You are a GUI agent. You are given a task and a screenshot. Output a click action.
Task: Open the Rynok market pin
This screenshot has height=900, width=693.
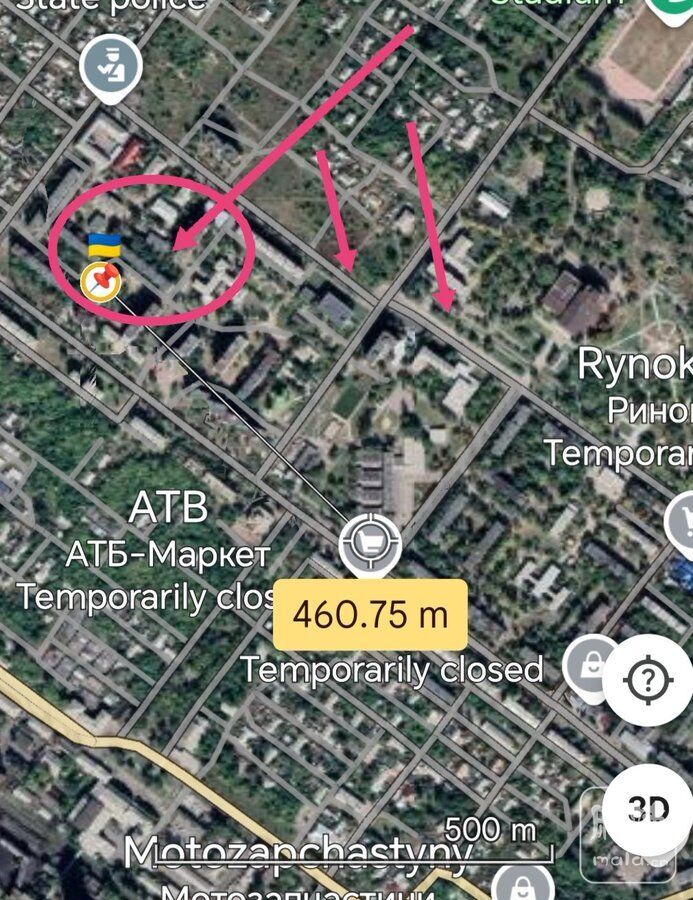pos(682,522)
